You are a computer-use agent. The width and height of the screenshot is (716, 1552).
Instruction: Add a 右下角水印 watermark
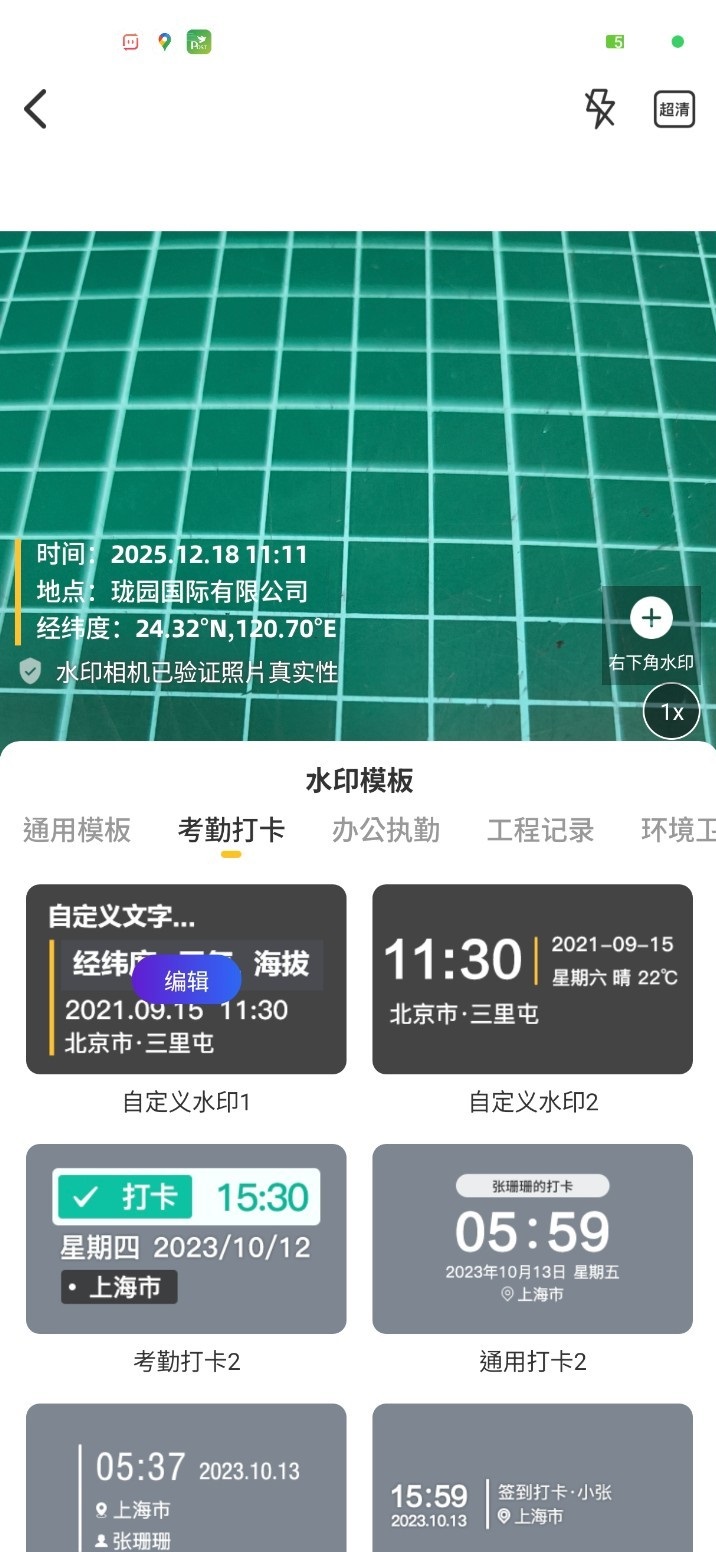click(651, 634)
